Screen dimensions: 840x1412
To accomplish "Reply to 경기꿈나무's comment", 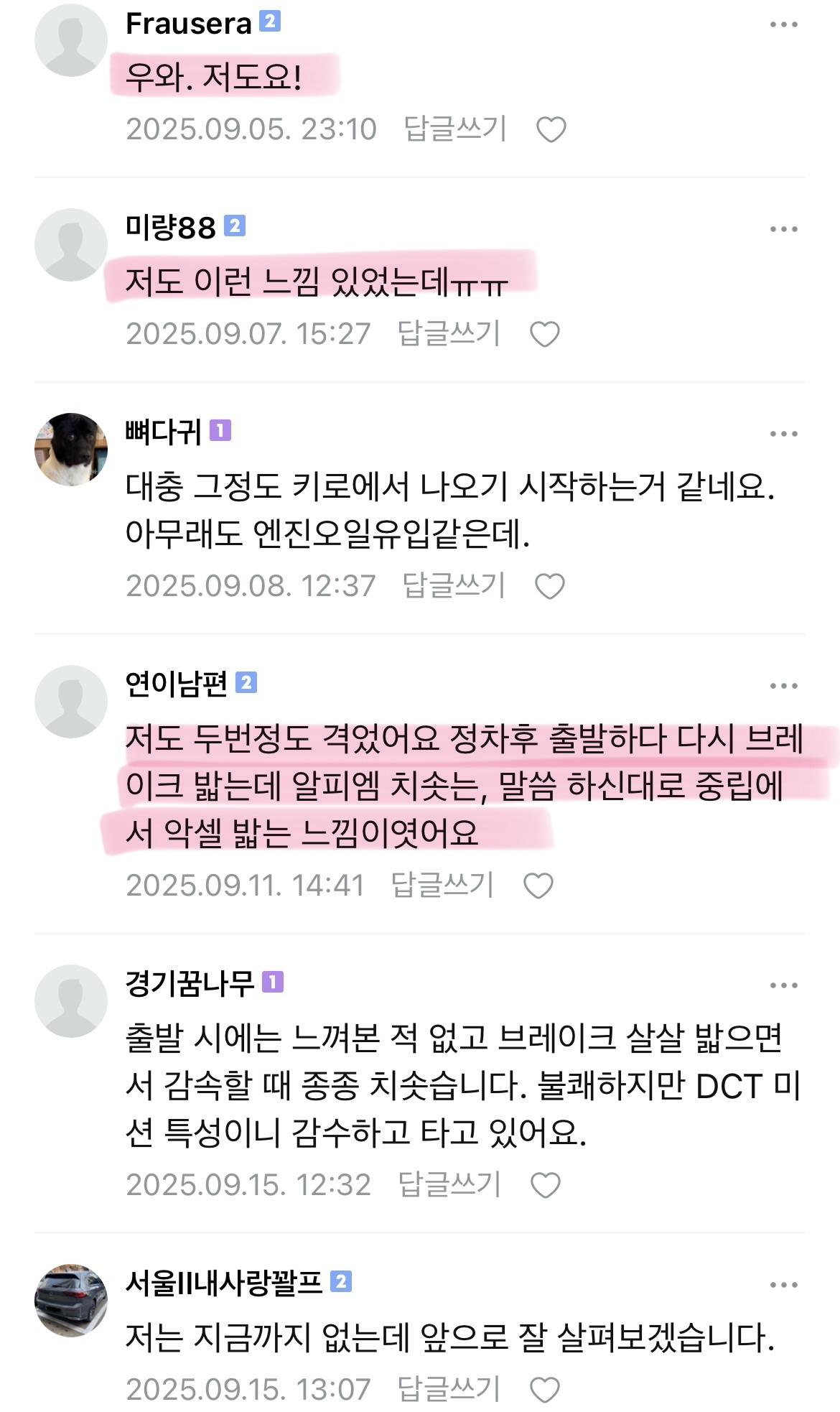I will point(449,1185).
